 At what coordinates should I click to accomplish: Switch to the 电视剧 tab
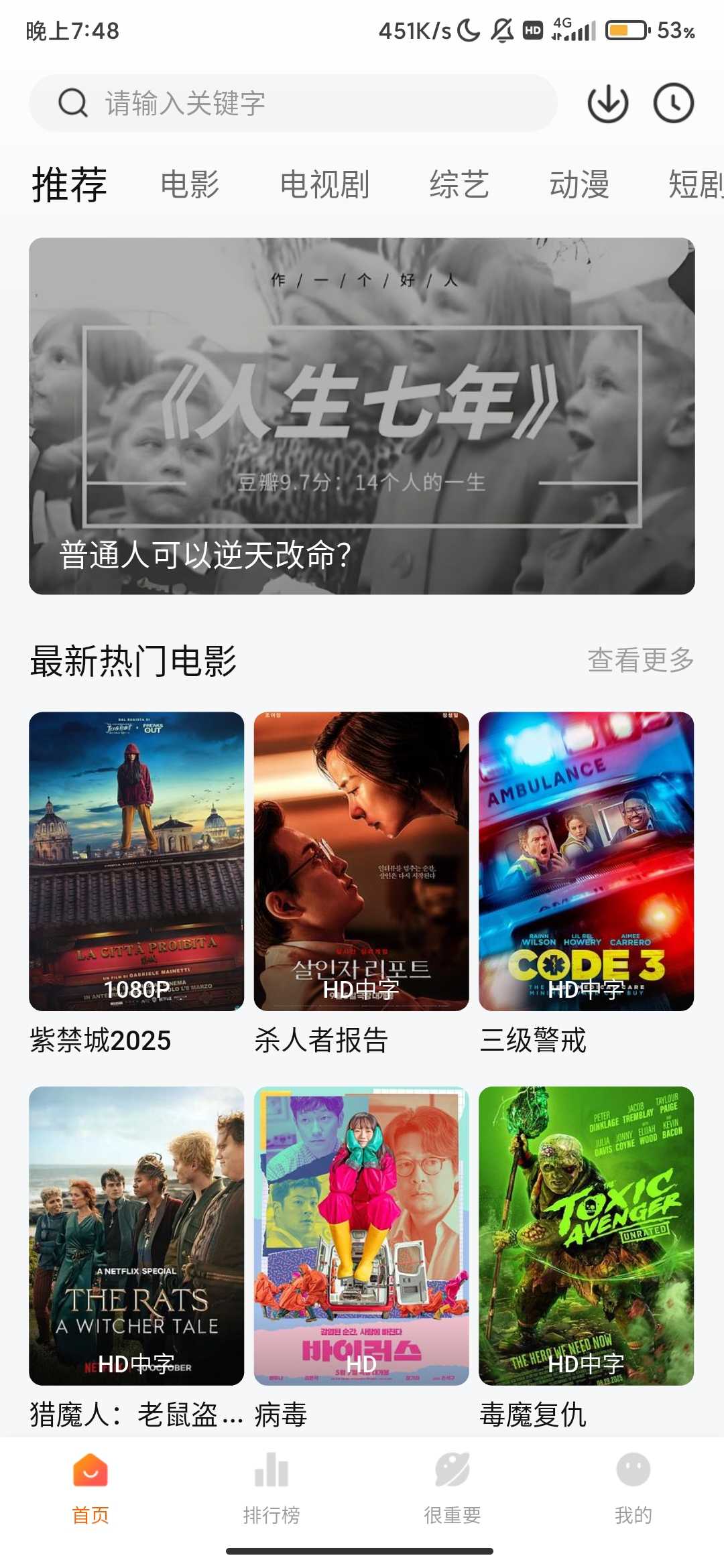coord(324,184)
